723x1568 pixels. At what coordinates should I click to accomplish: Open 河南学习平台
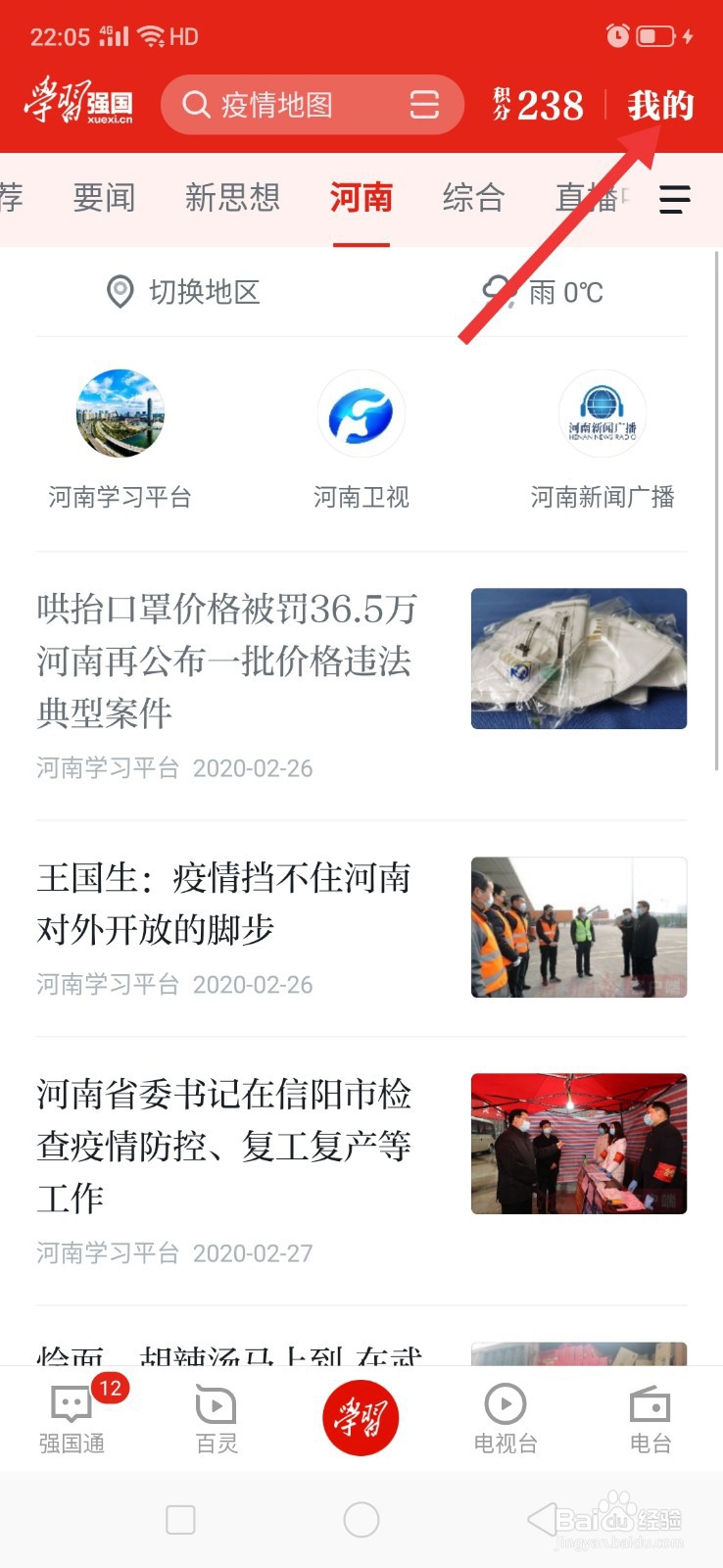(x=120, y=440)
